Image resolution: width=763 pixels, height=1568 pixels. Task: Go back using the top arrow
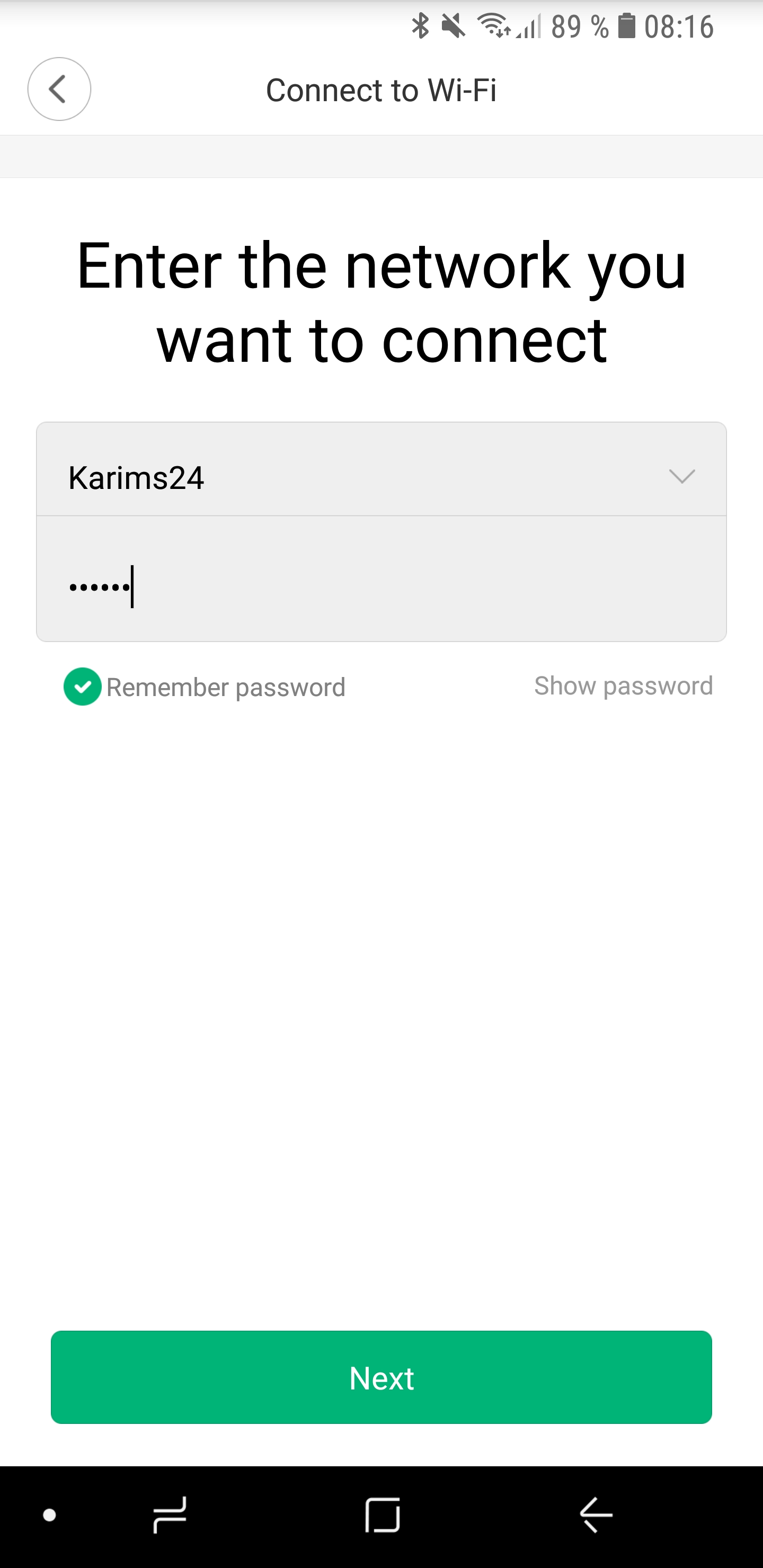pos(59,90)
